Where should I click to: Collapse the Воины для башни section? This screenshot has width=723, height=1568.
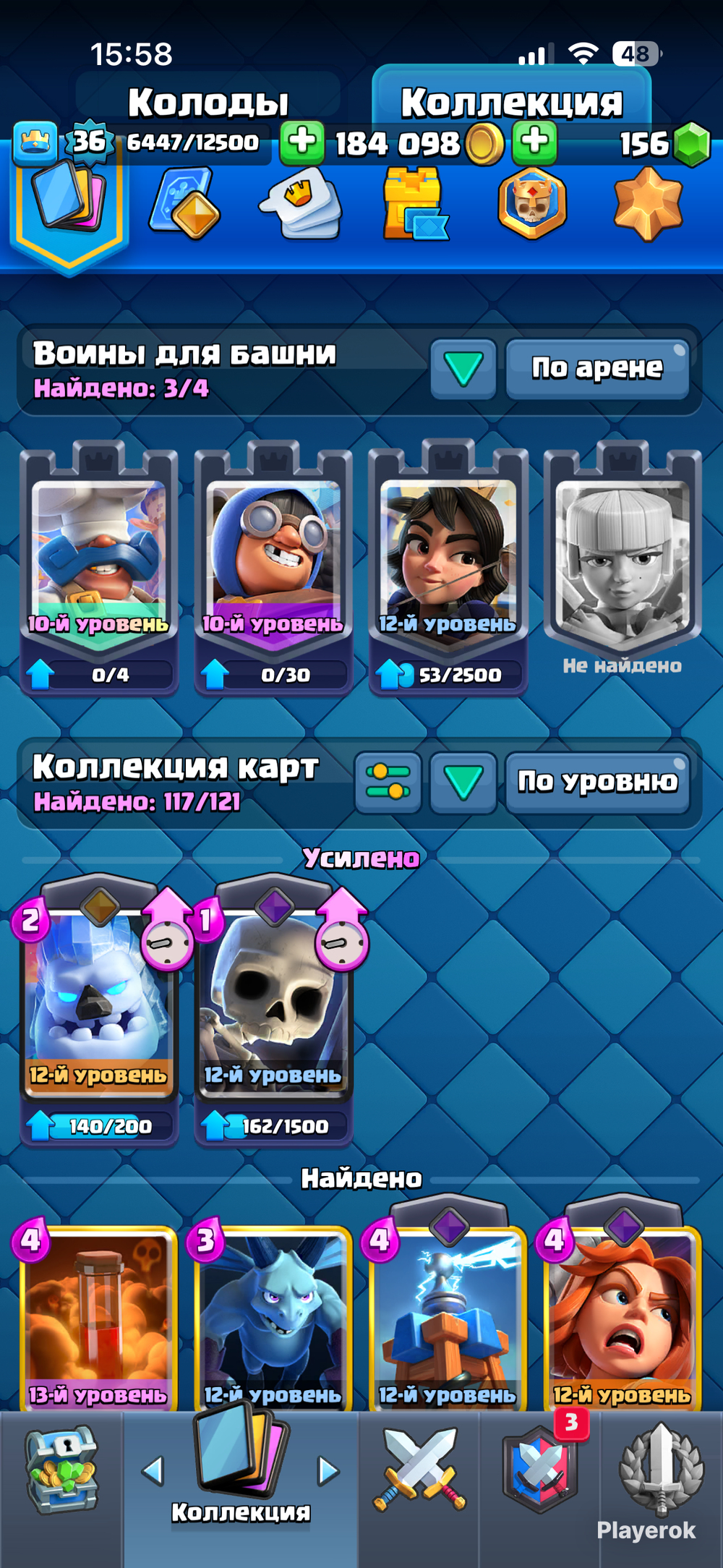pyautogui.click(x=463, y=368)
